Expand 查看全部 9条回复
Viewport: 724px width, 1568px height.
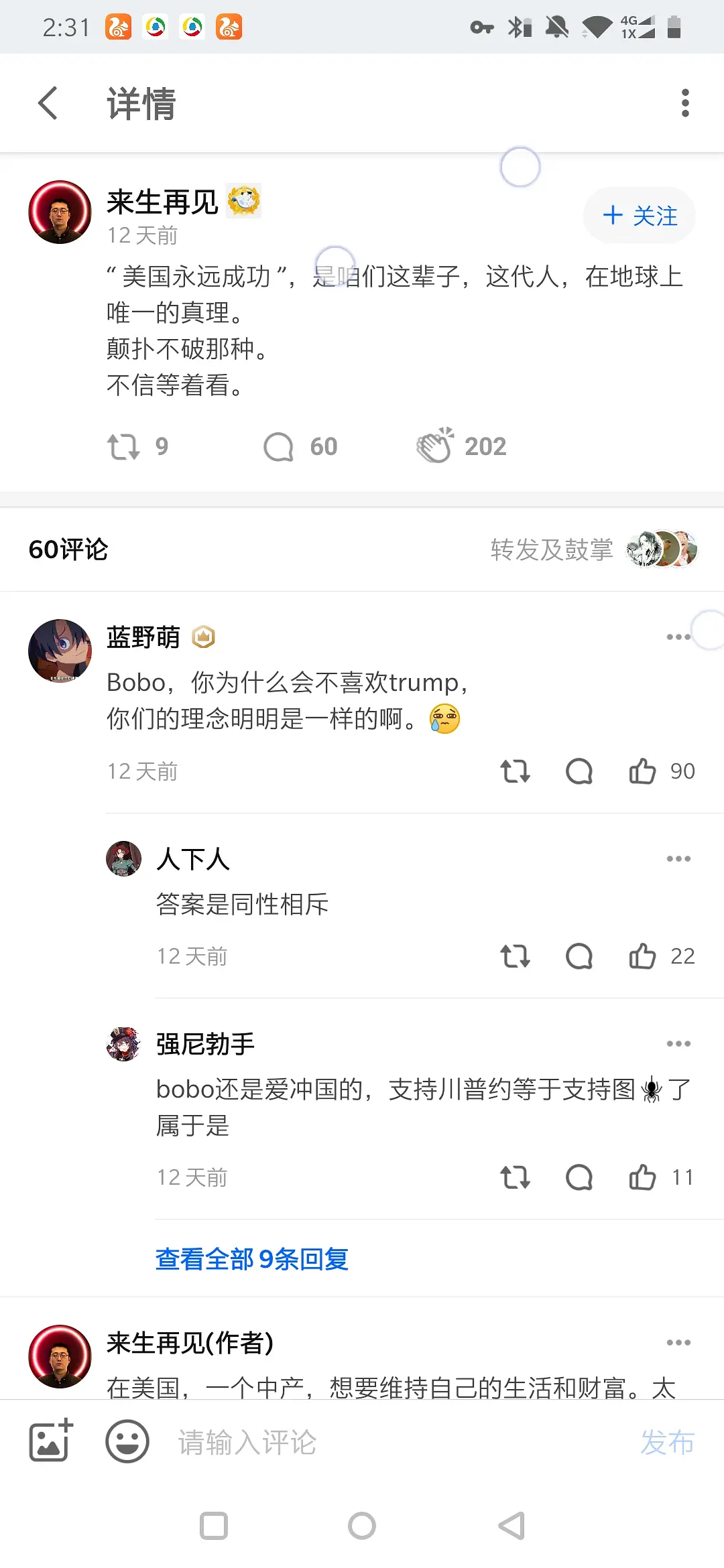(x=252, y=1259)
